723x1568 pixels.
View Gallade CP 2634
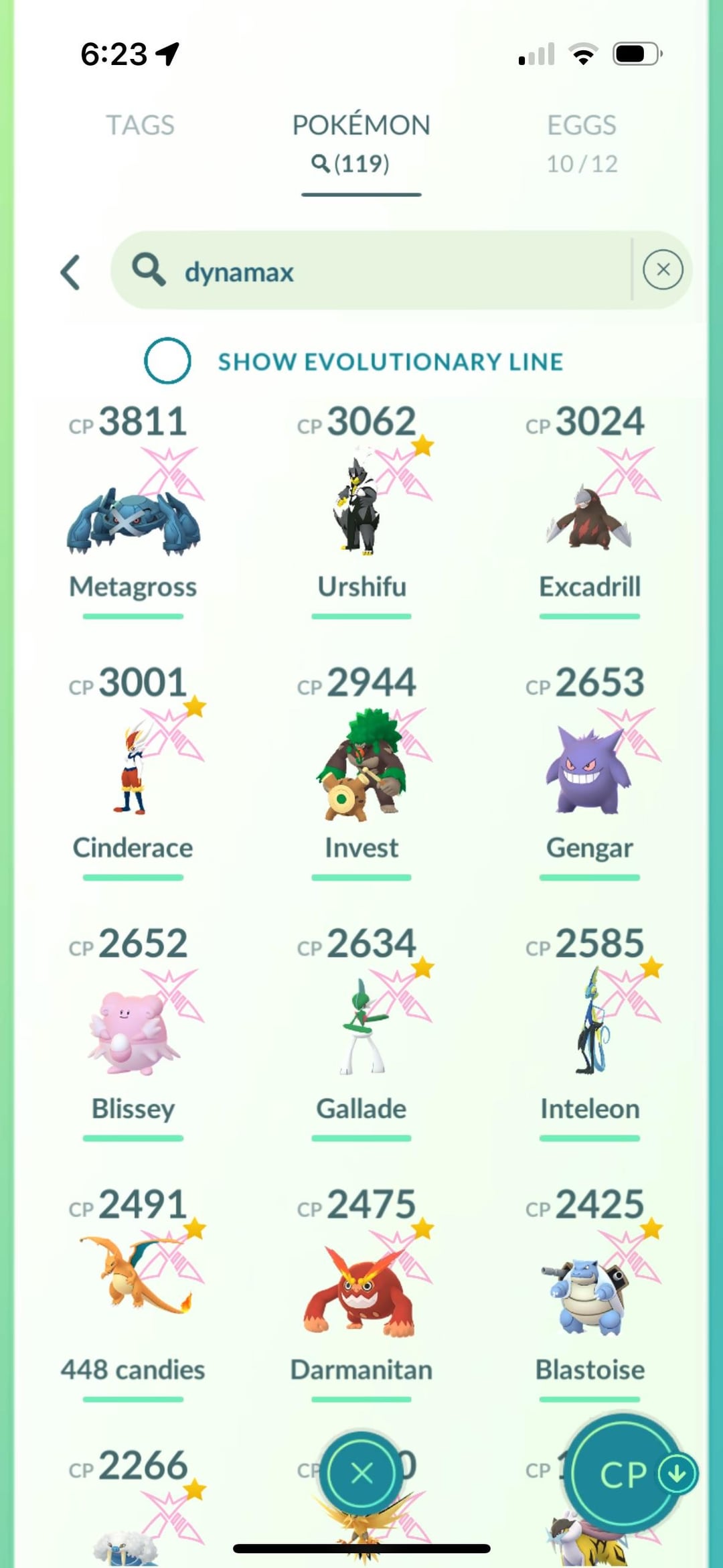point(361,1031)
